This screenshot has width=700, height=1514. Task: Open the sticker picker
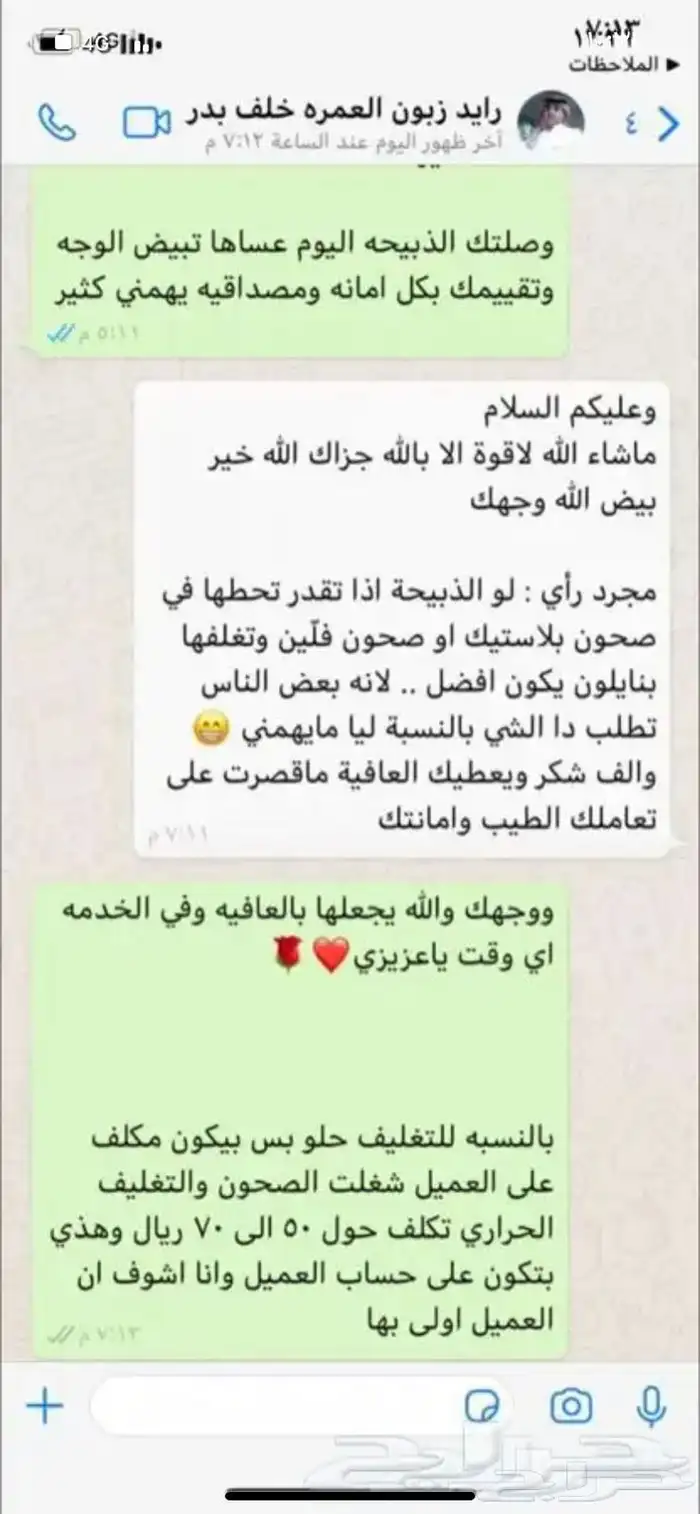pyautogui.click(x=484, y=1407)
